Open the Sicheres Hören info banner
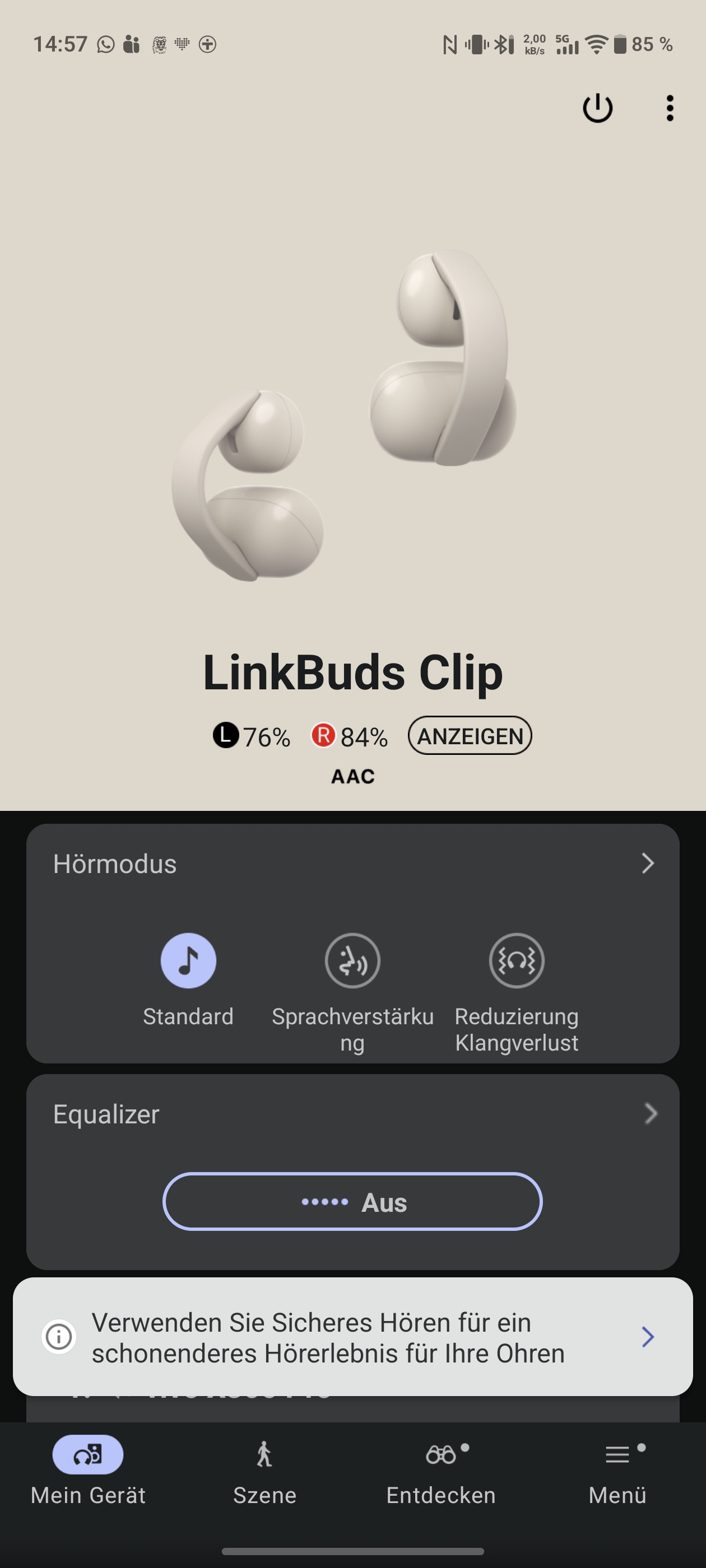 352,1337
